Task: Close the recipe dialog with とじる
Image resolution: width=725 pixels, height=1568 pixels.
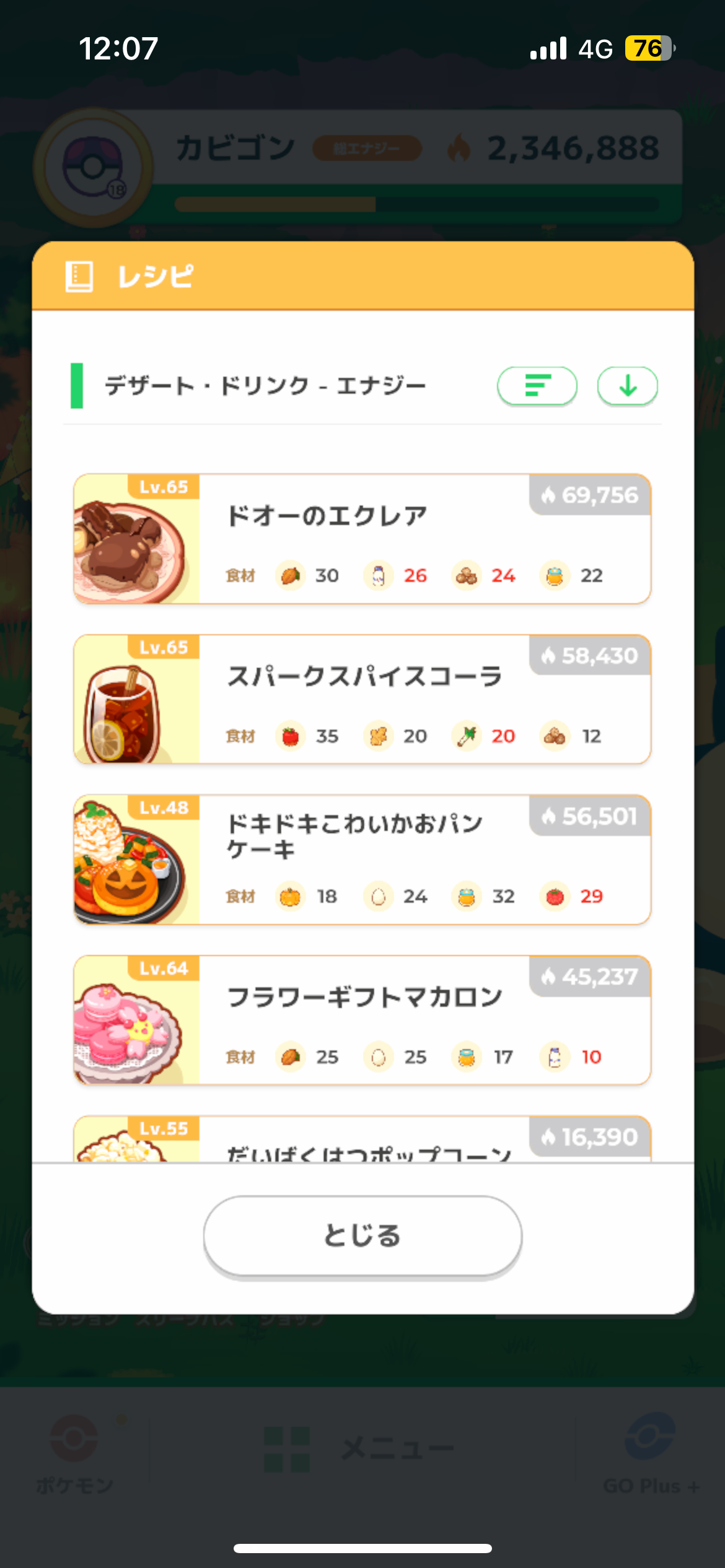Action: point(362,1235)
